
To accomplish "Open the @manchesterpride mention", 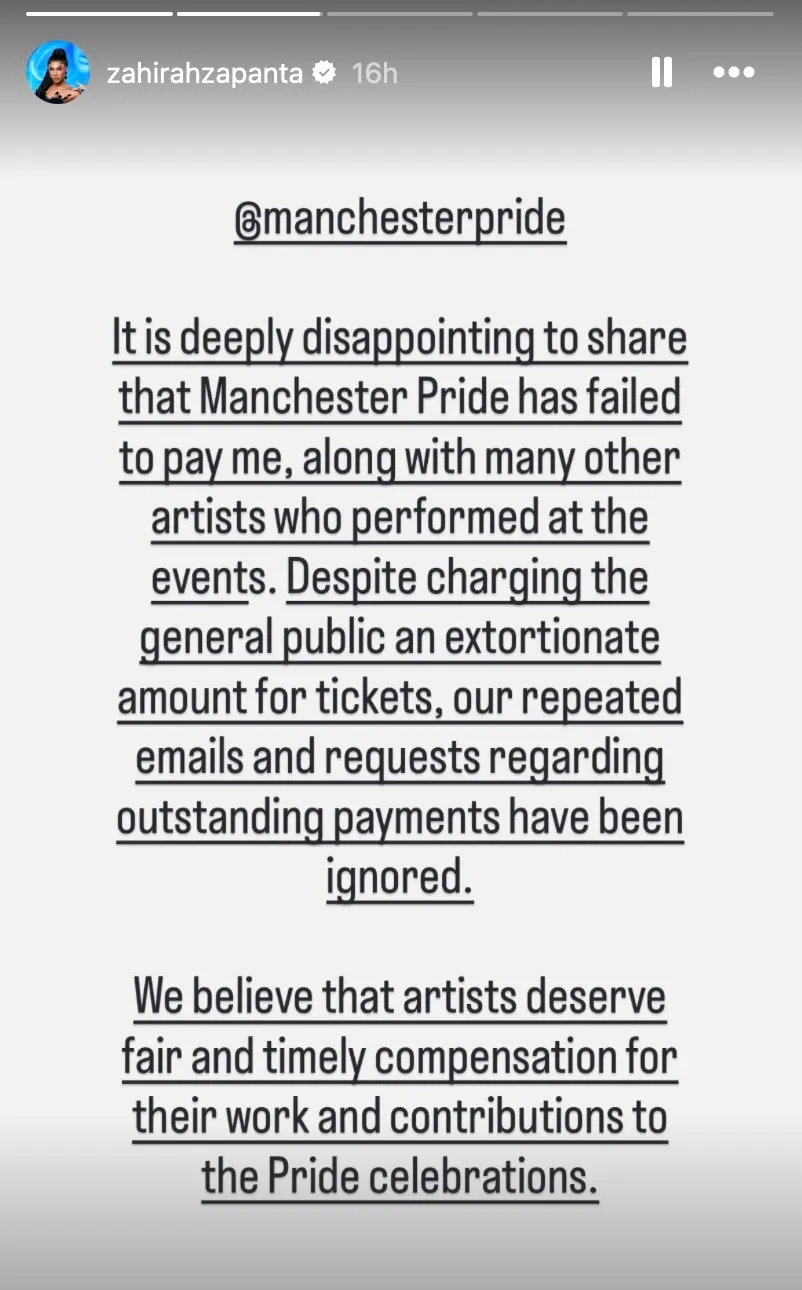I will point(400,219).
